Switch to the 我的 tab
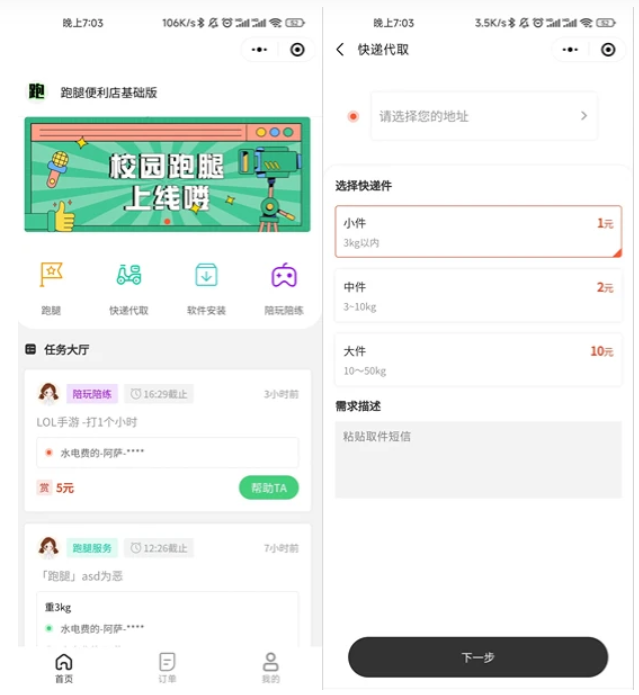639x695 pixels. tap(270, 667)
